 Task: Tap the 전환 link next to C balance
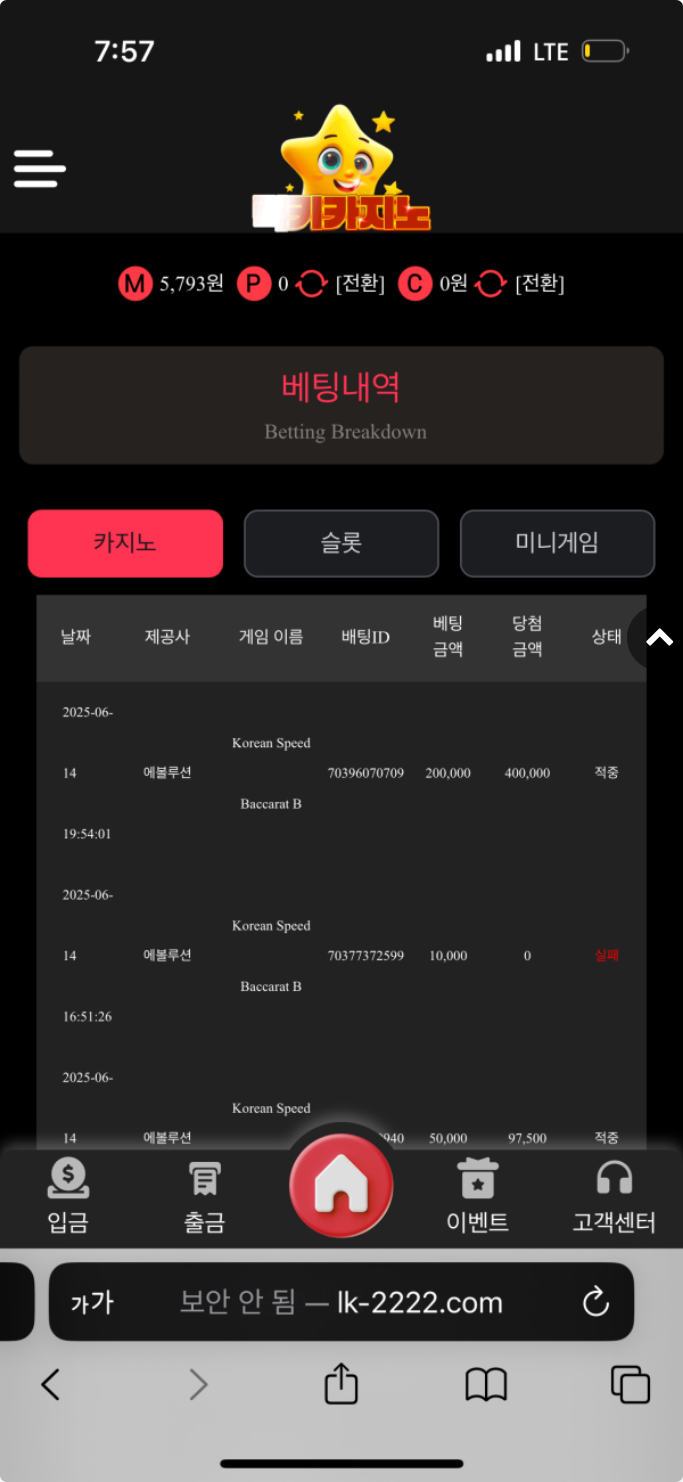pos(539,284)
